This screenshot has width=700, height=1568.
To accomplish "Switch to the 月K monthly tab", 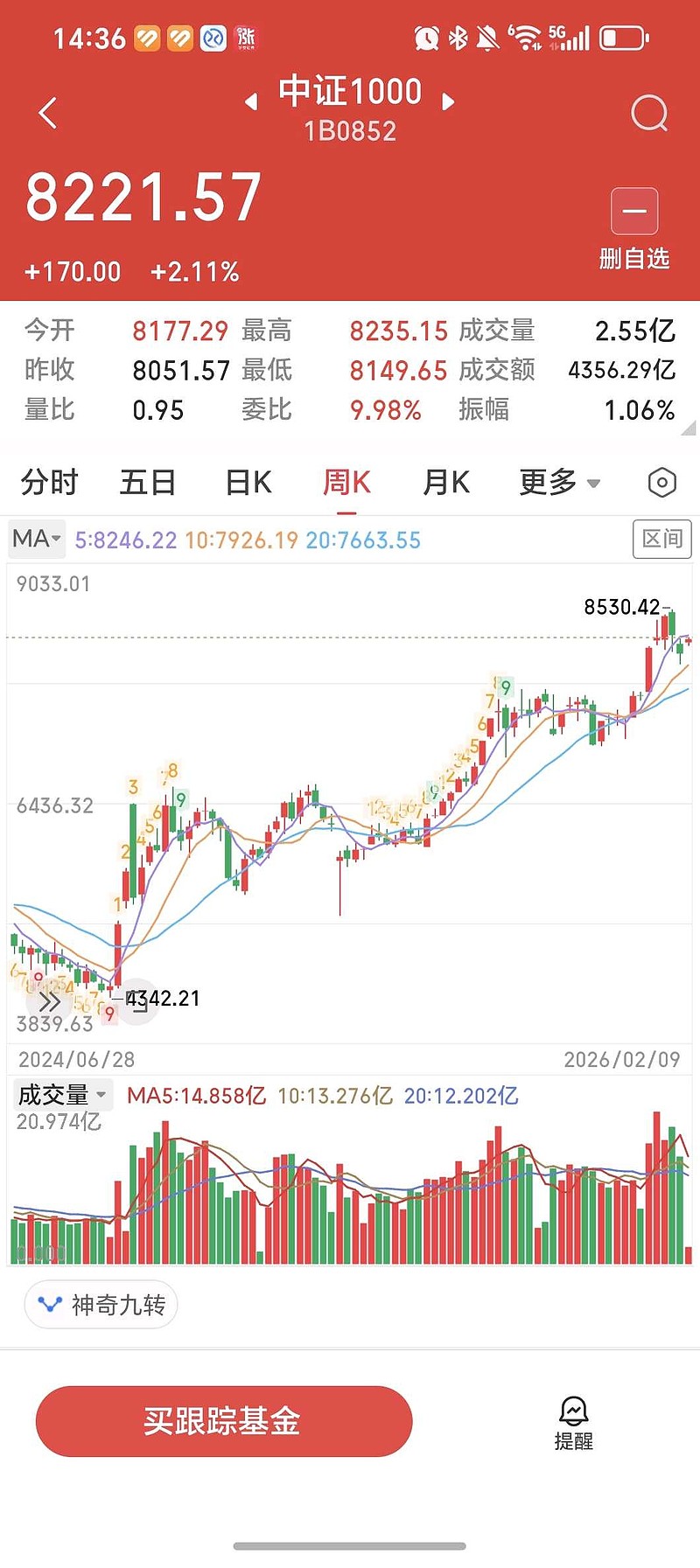I will pyautogui.click(x=445, y=482).
